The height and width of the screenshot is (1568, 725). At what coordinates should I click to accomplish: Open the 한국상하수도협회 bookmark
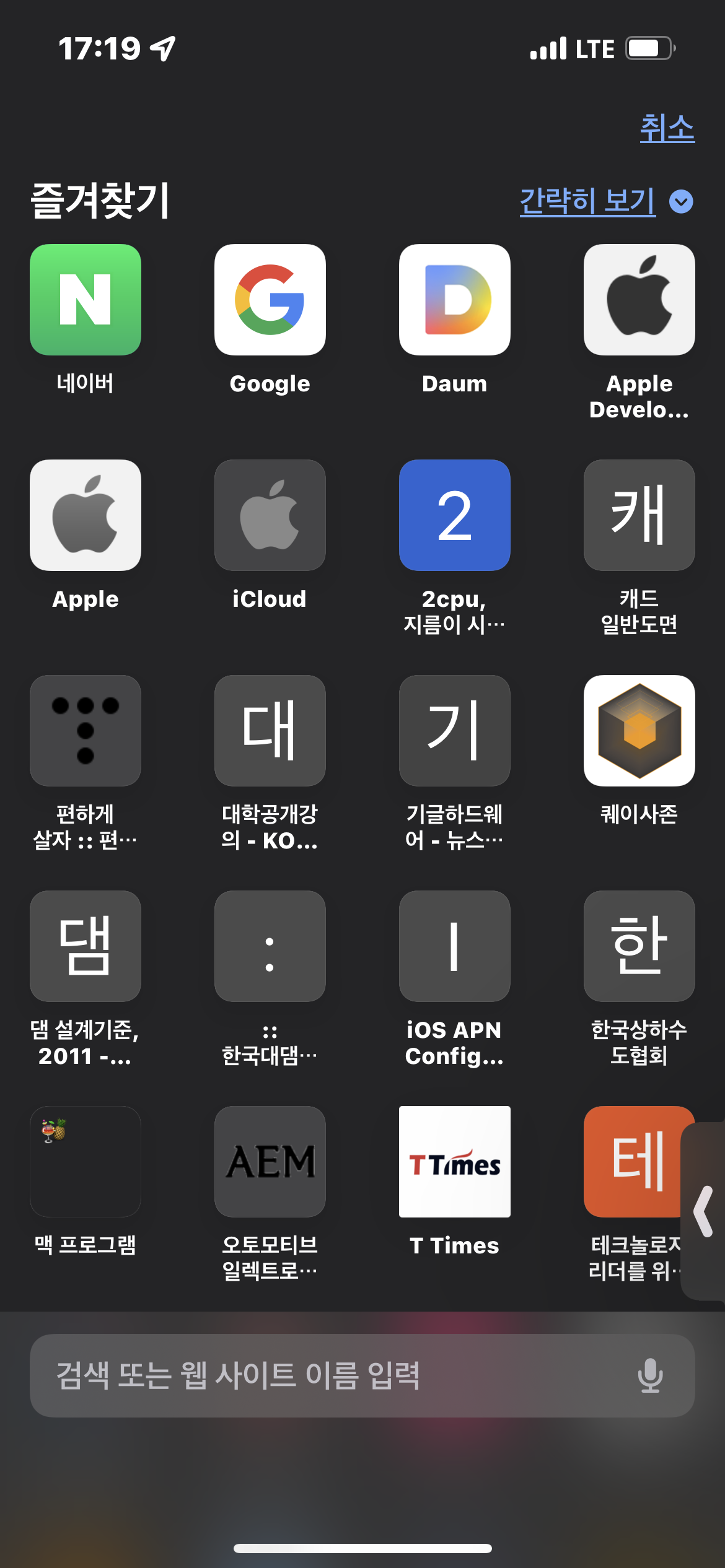coord(639,946)
